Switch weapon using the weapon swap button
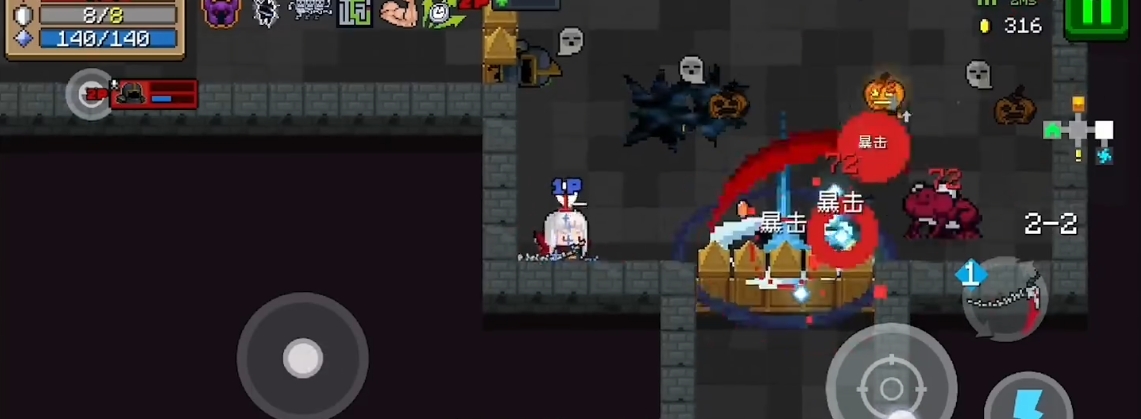The width and height of the screenshot is (1141, 419). click(x=1005, y=298)
